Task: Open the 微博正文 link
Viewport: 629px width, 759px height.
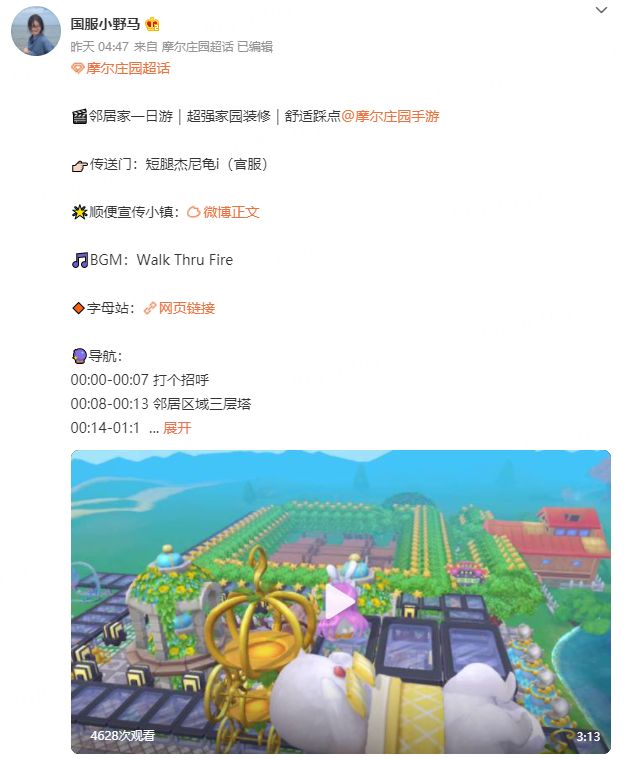Action: [x=231, y=212]
